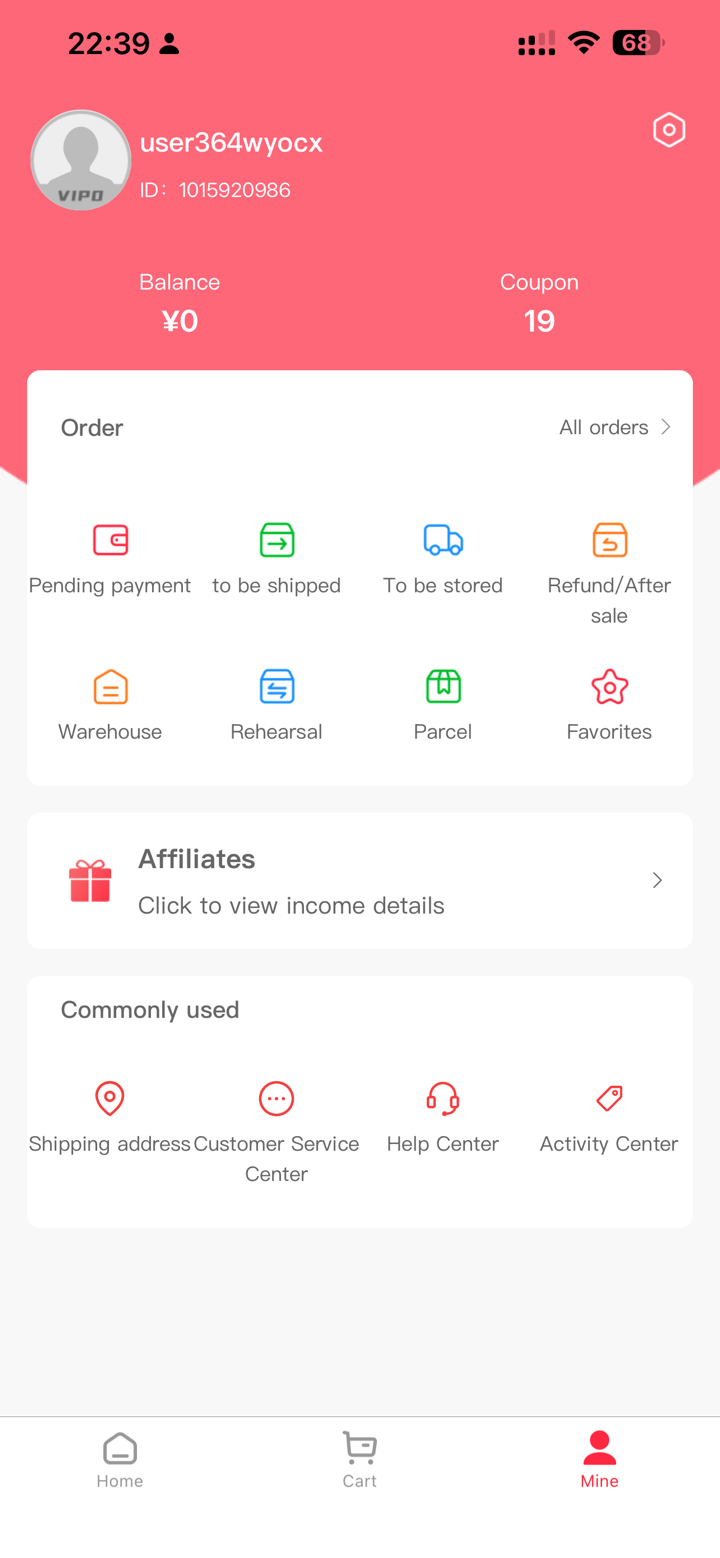Contact Customer Service Center icon
Image resolution: width=720 pixels, height=1558 pixels.
click(276, 1097)
